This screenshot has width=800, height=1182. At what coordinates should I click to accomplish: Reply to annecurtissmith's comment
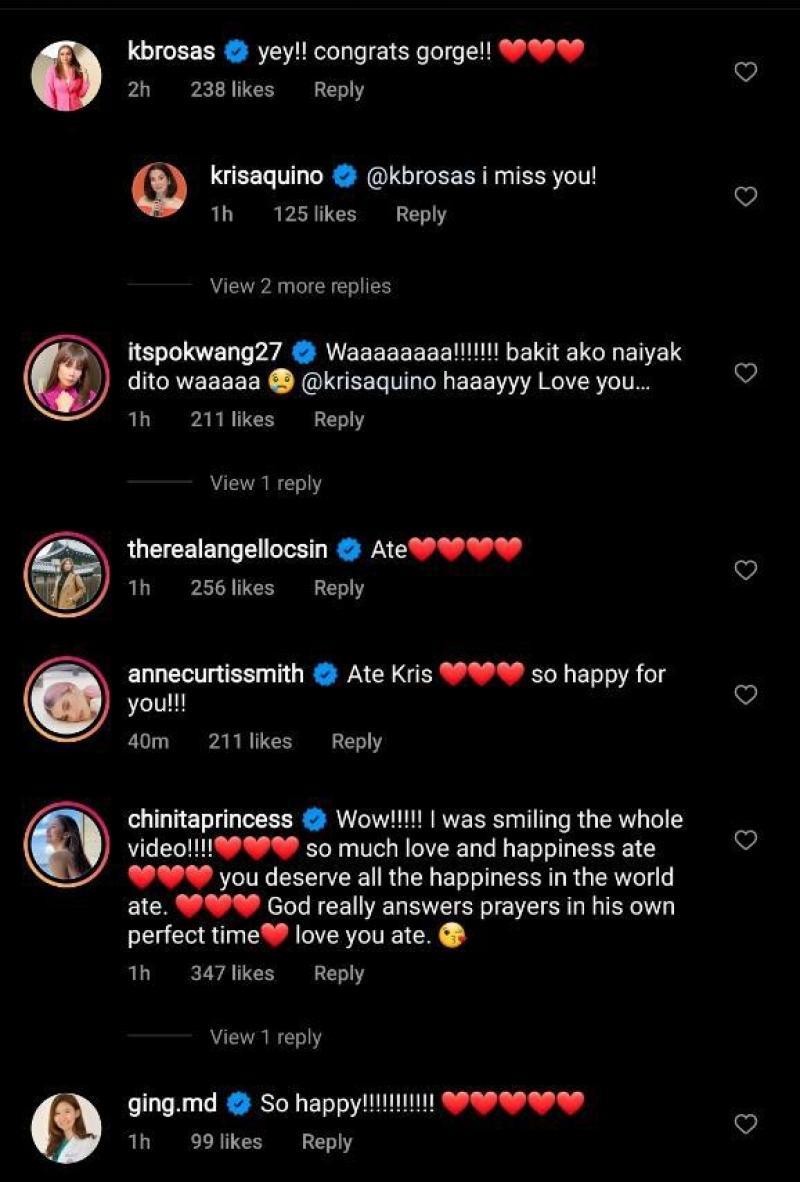coord(356,741)
